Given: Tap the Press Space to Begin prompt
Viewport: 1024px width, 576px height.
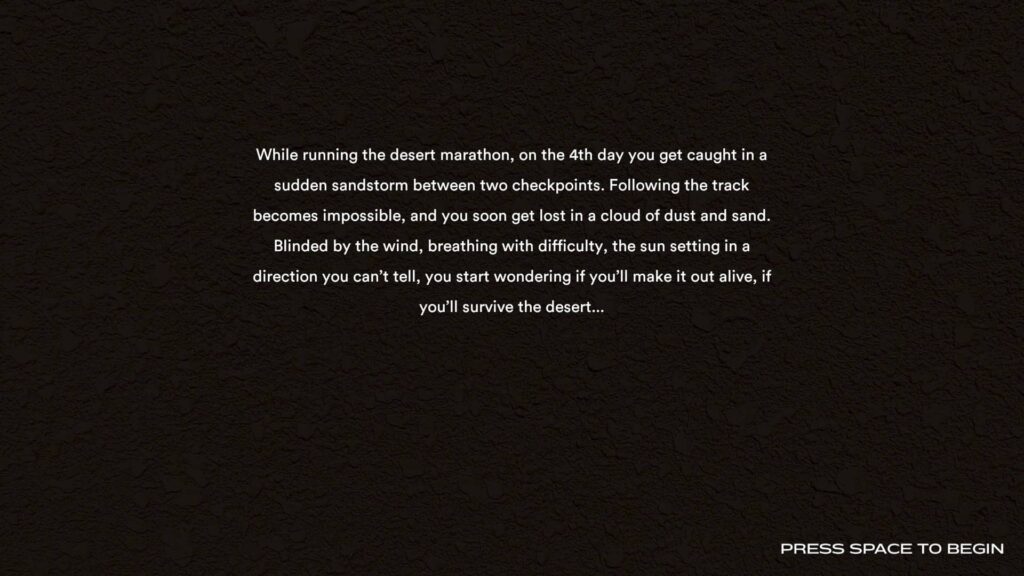Looking at the screenshot, I should (x=891, y=548).
